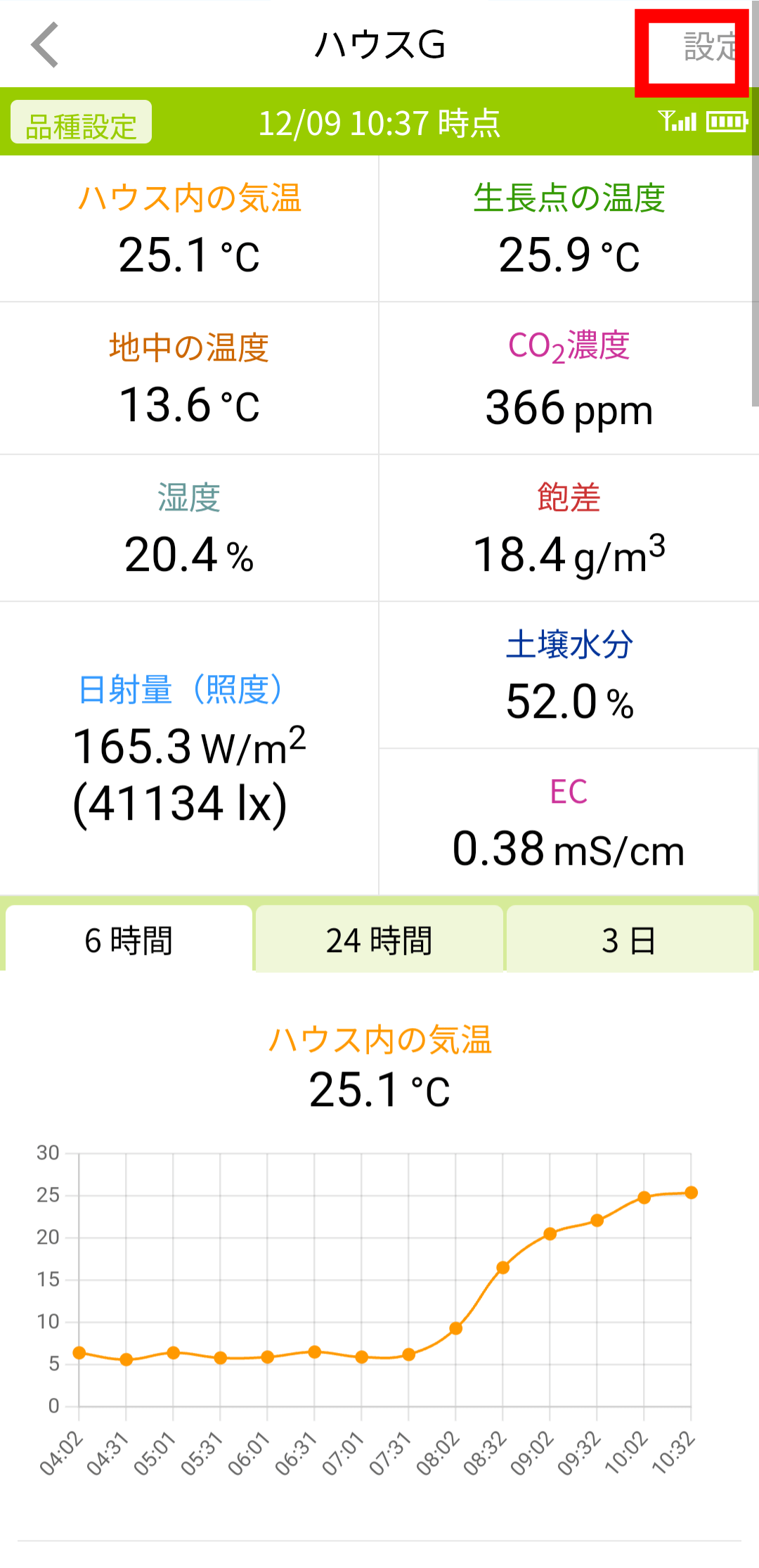Select the 生長点の温度 tile

tap(569, 229)
